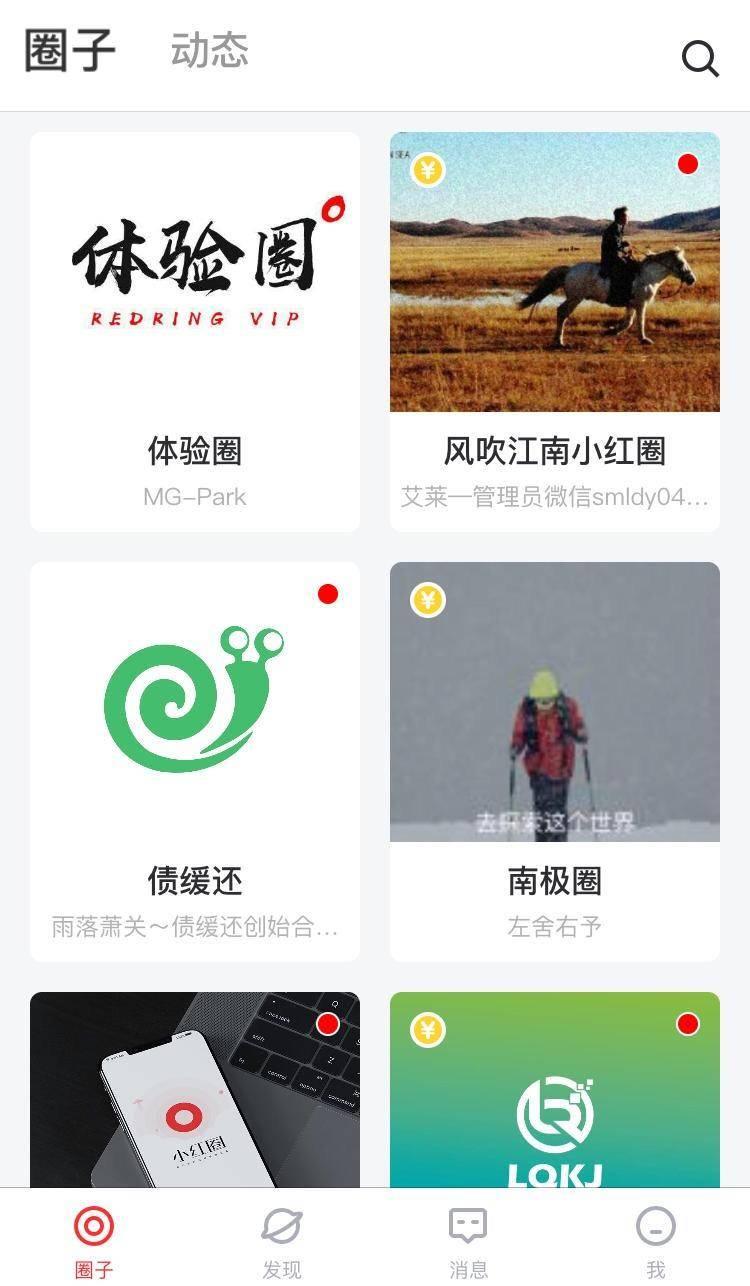Open the 消息 tab

468,1240
